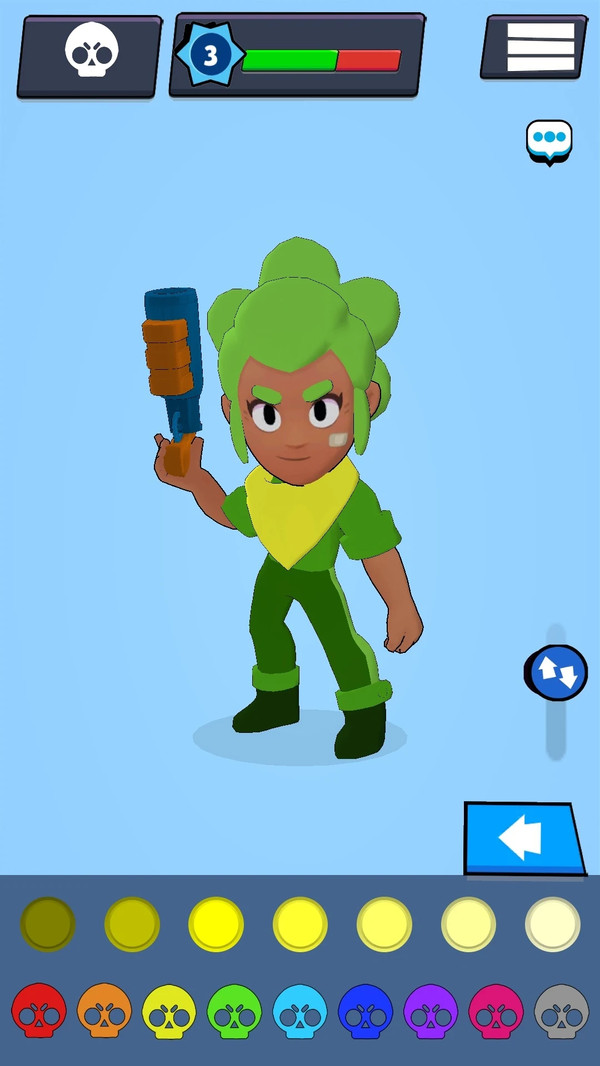Viewport: 600px width, 1066px height.
Task: Select the orange skull color
Action: click(x=104, y=1011)
